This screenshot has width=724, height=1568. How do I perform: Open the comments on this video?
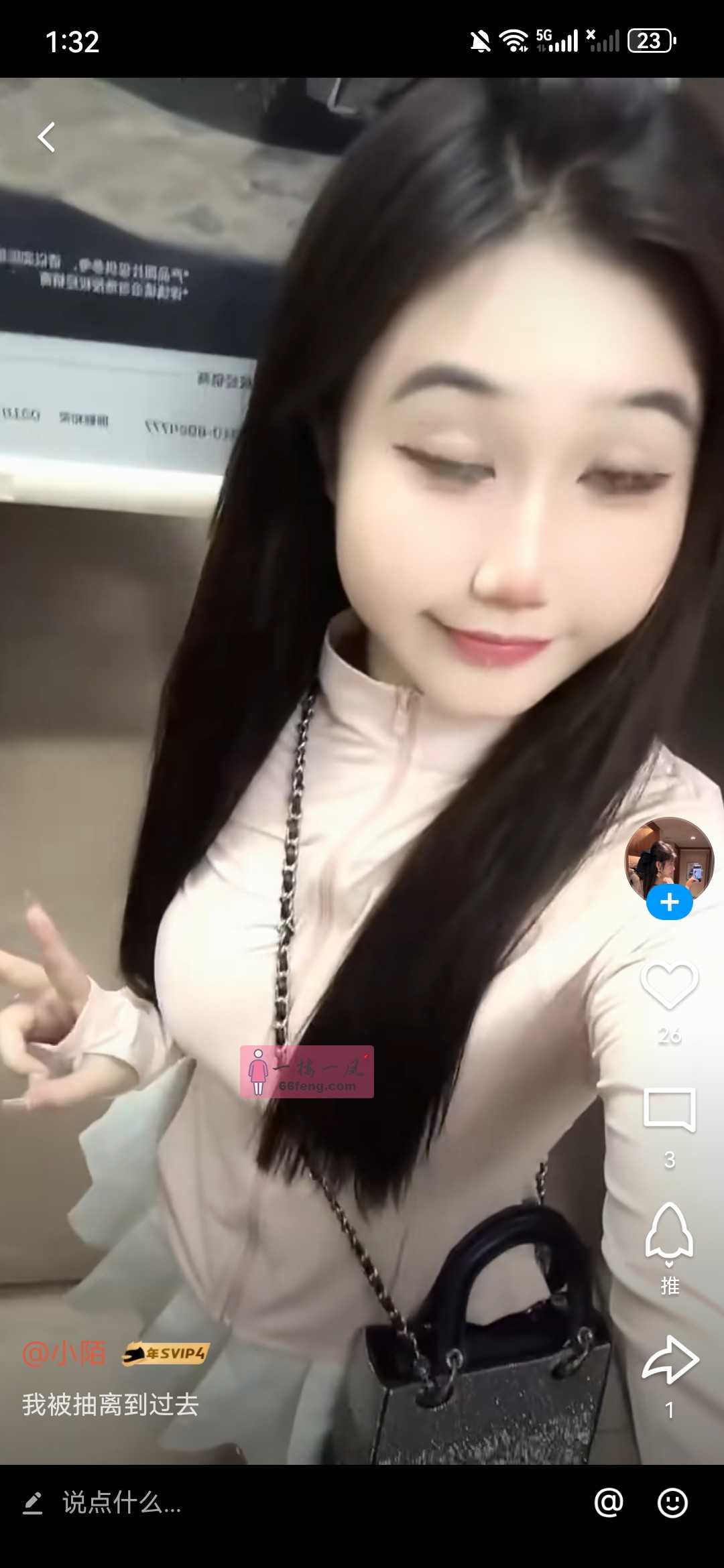669,1110
